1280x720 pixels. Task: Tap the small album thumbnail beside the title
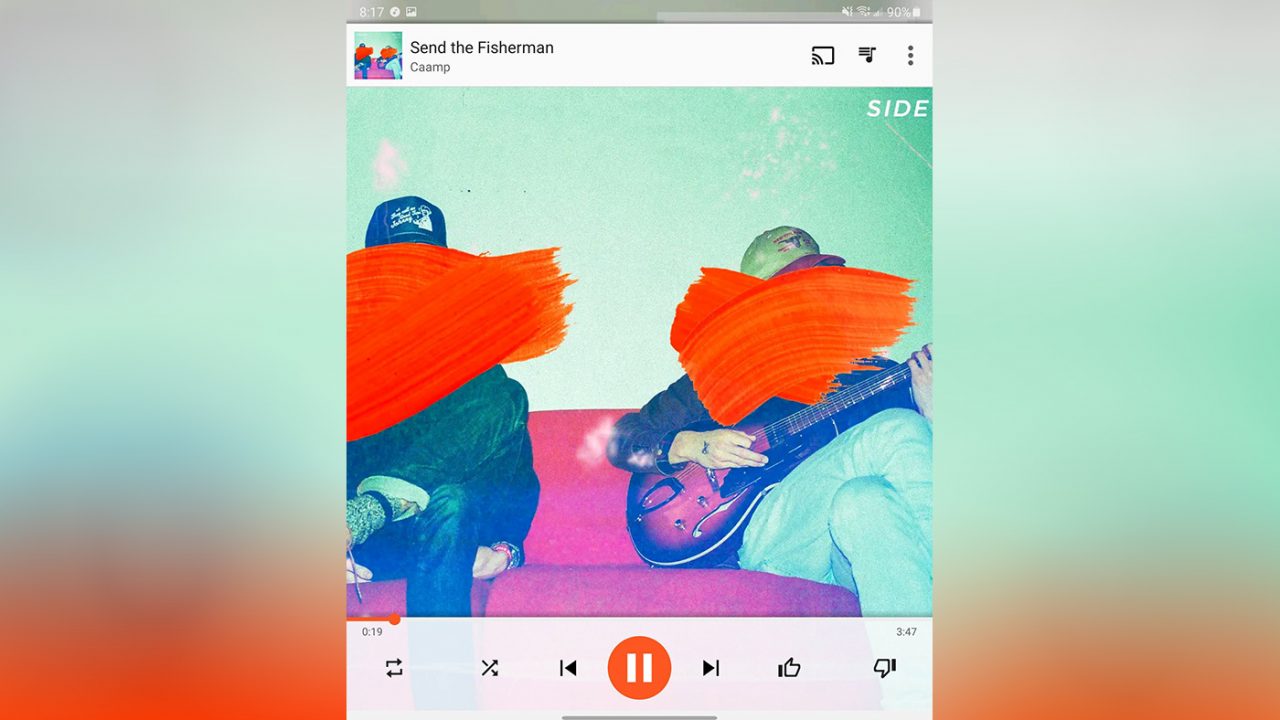378,56
